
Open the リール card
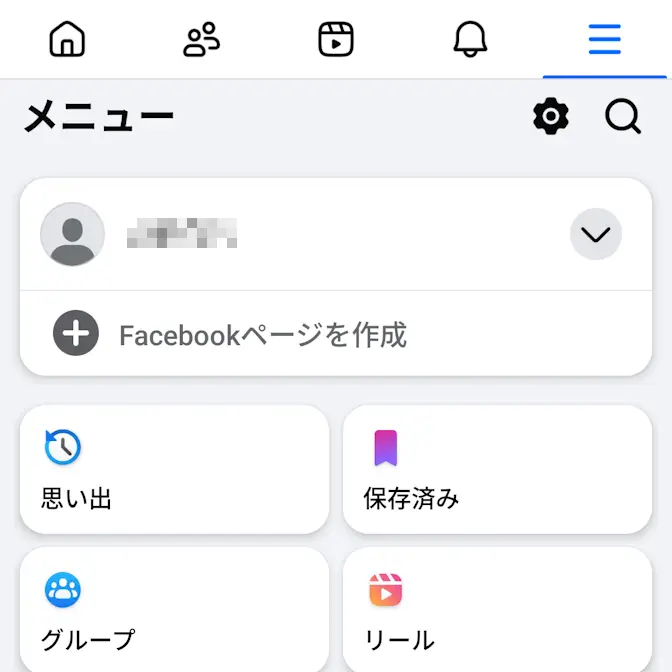(x=497, y=610)
